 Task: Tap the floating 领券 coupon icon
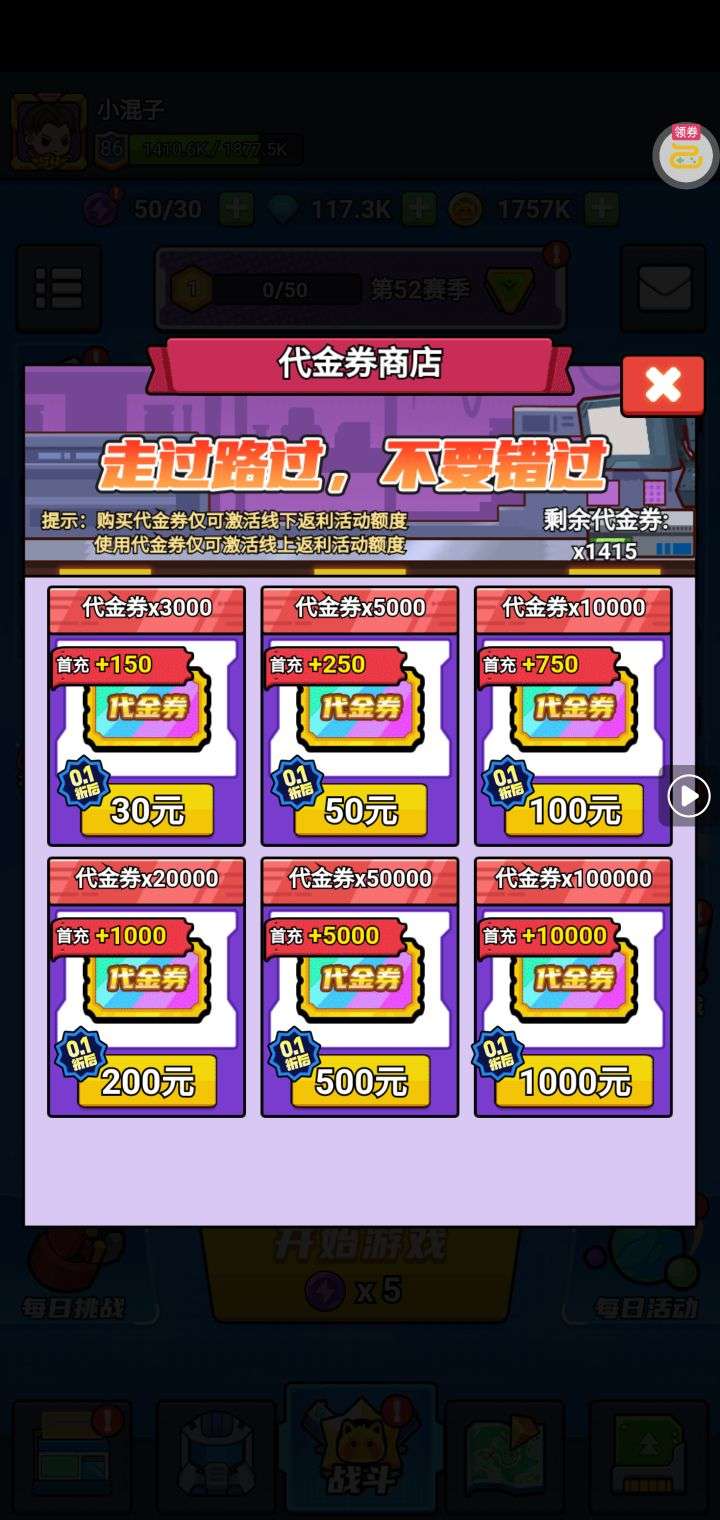pos(685,154)
